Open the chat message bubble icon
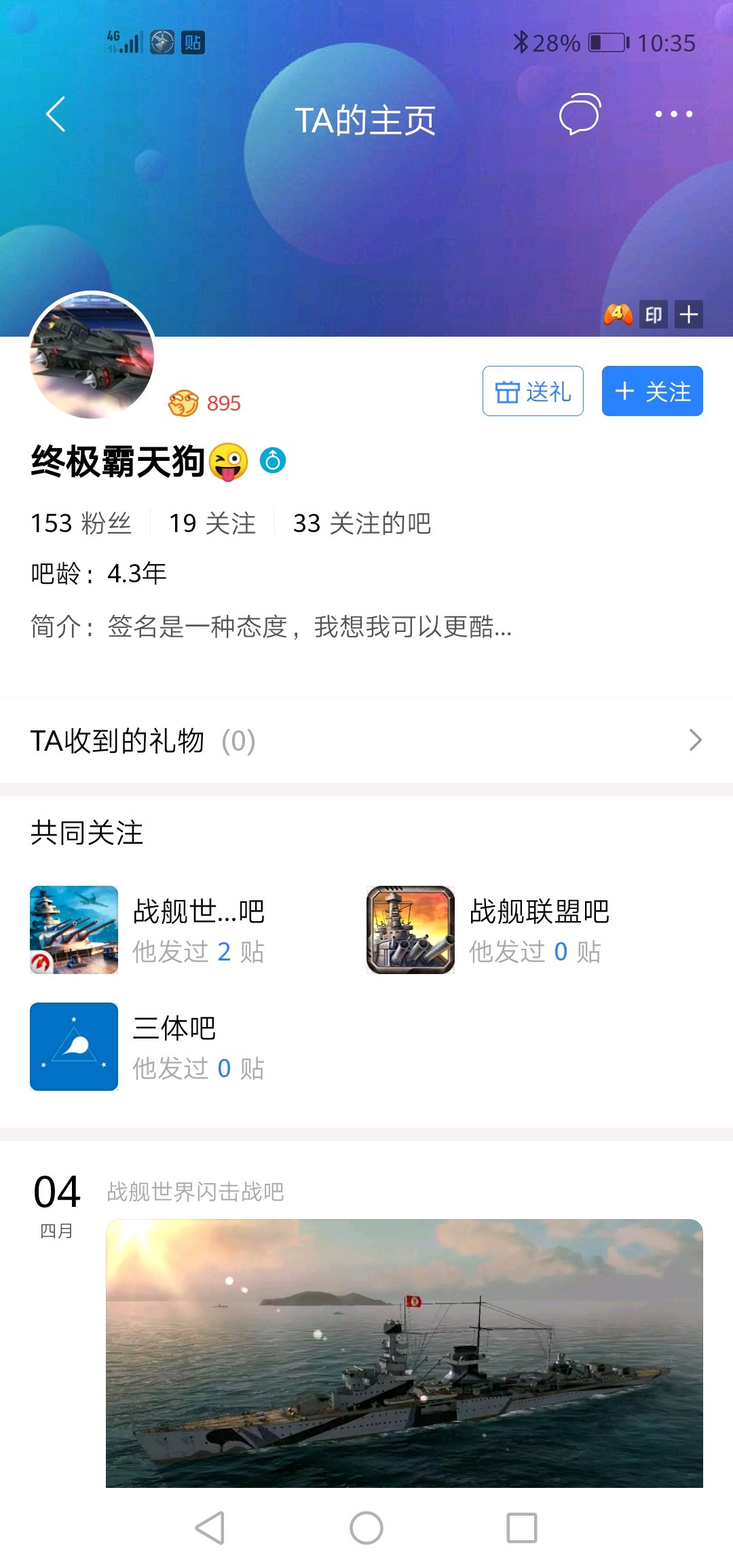The image size is (733, 1568). click(580, 114)
